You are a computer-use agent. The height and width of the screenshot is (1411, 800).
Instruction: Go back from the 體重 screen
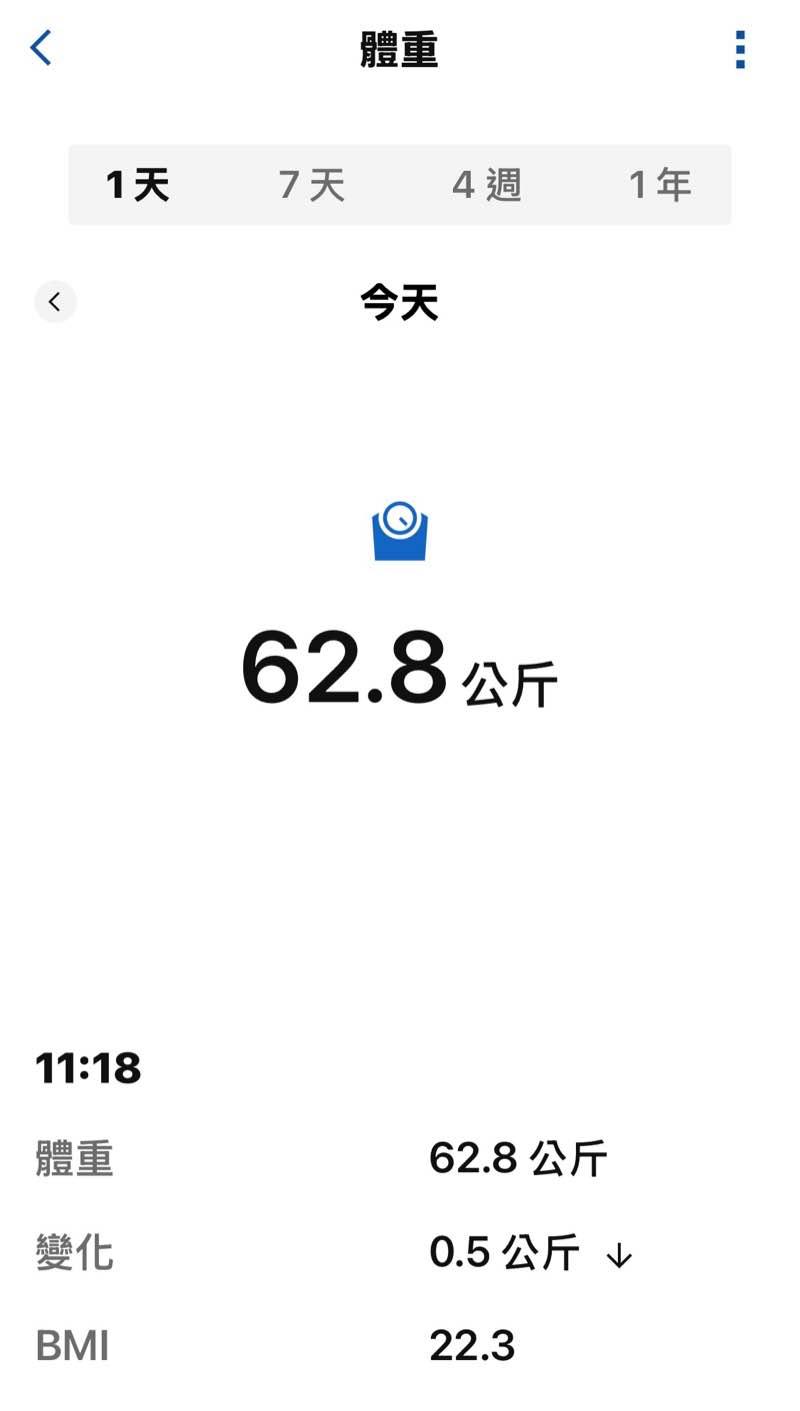(x=41, y=48)
